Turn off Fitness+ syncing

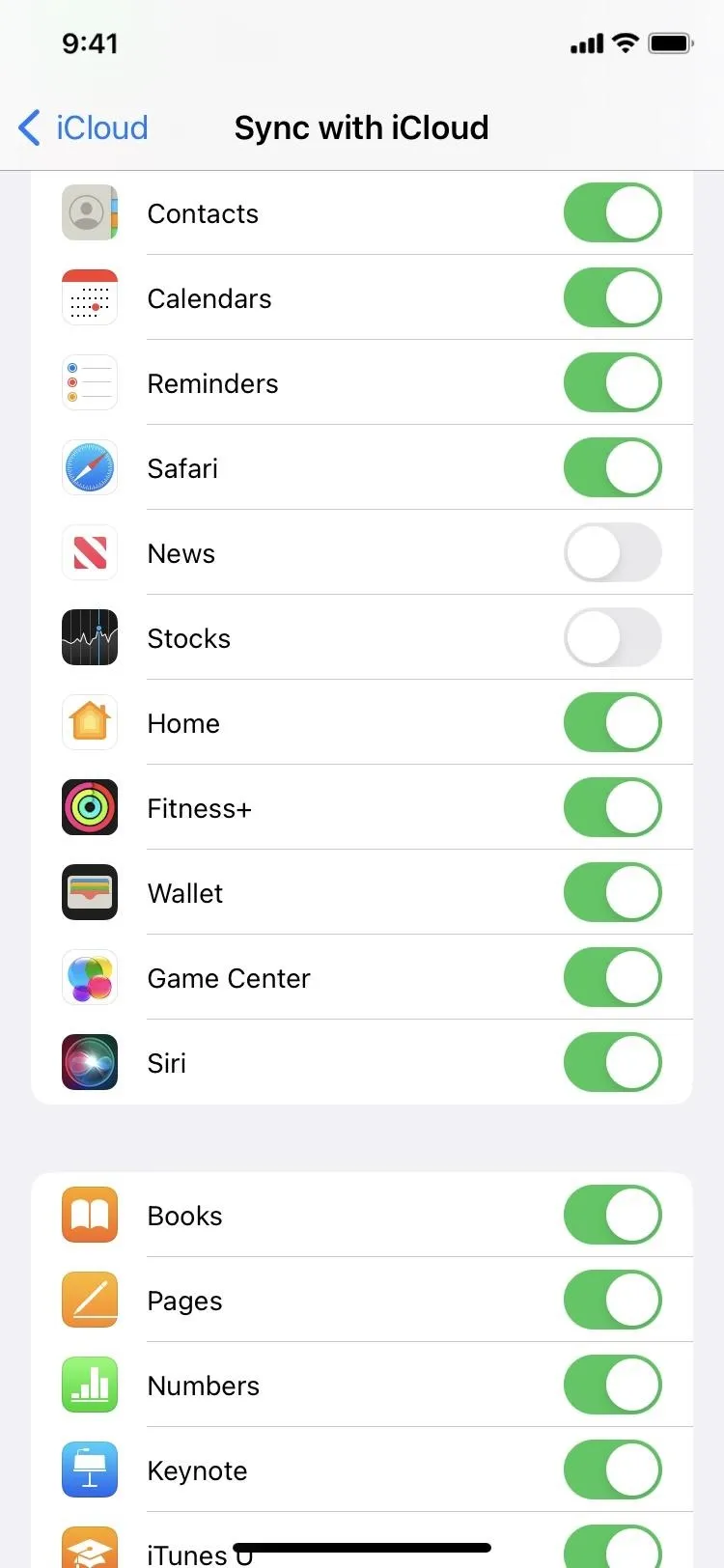(613, 808)
